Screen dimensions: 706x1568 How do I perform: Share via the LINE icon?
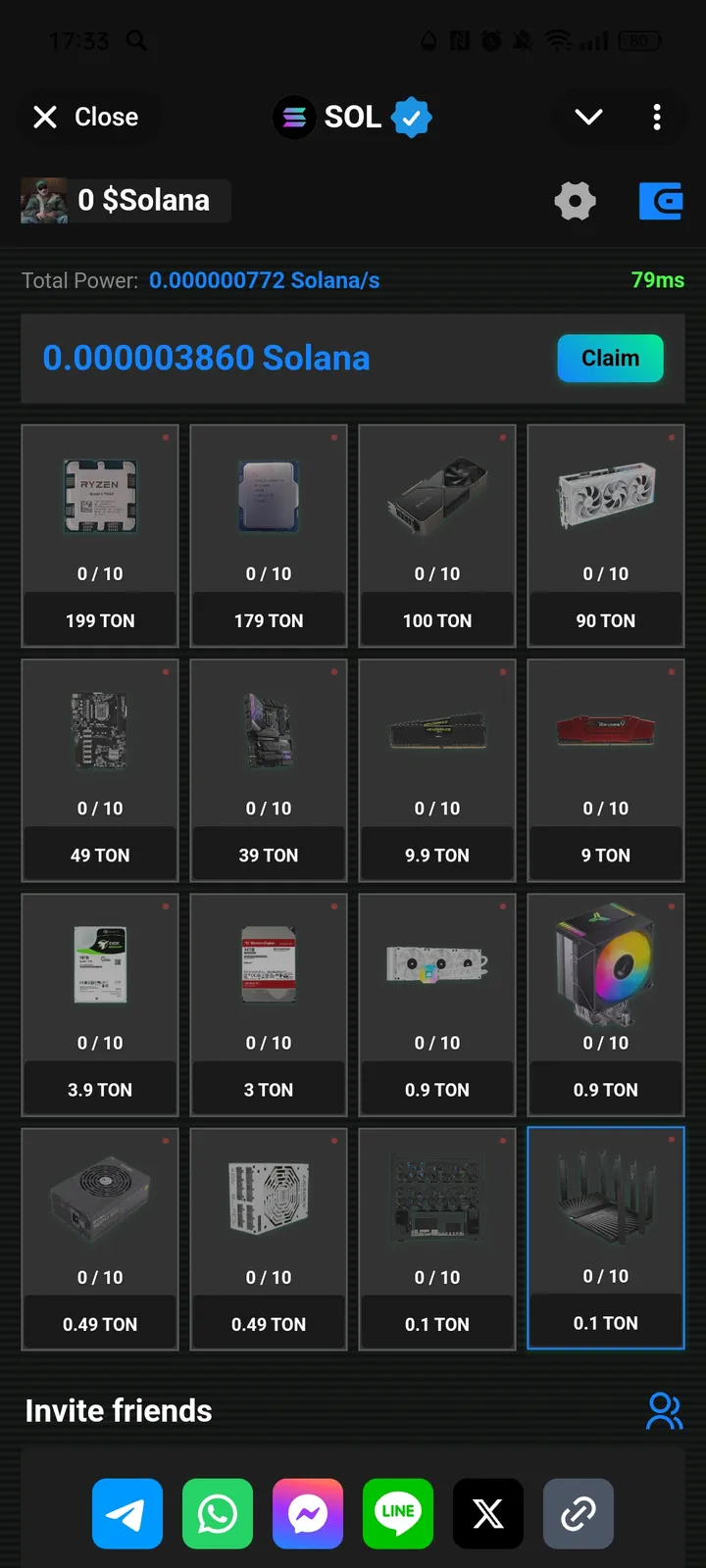(x=397, y=1513)
